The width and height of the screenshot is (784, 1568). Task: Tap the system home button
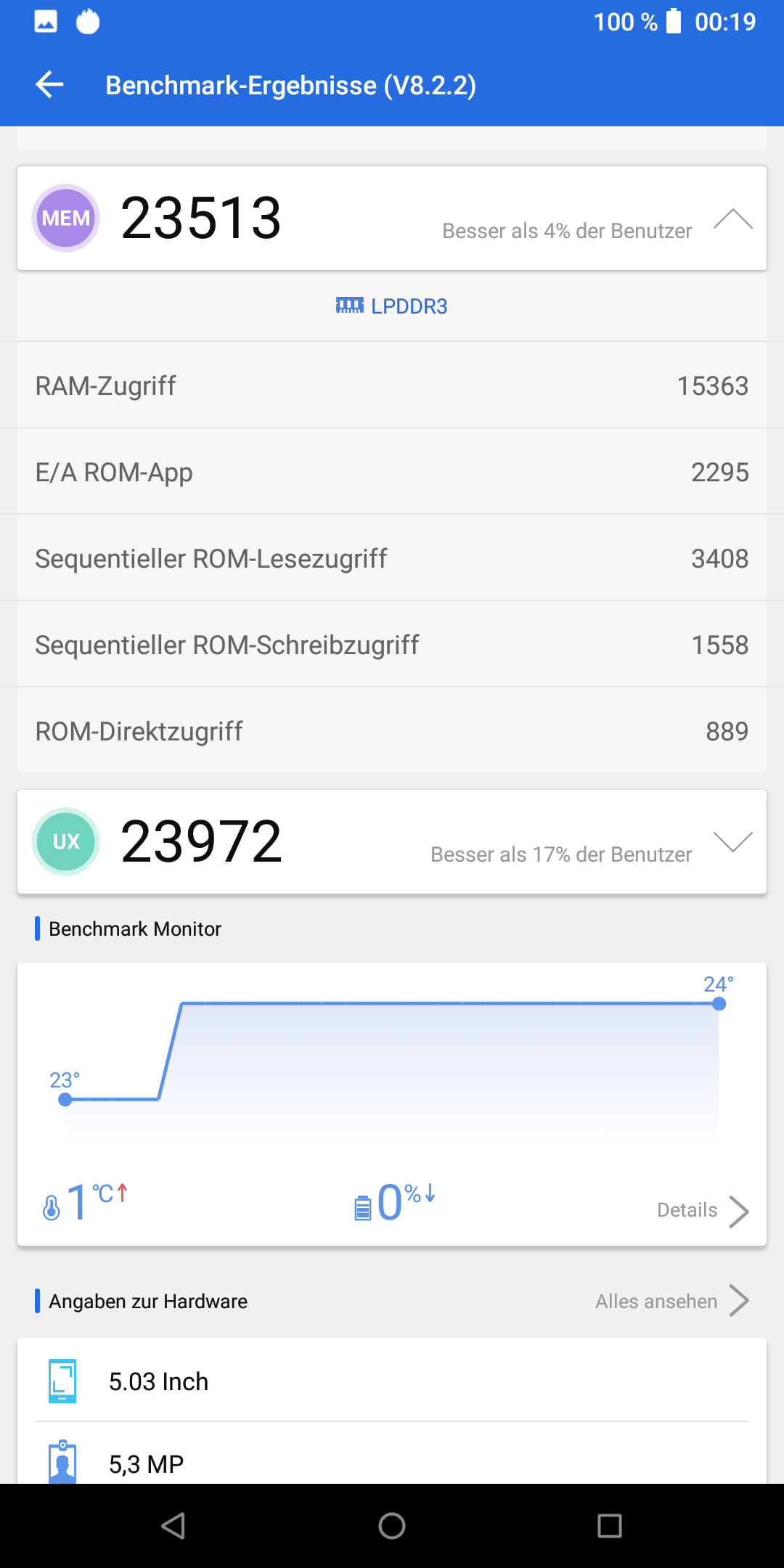(x=392, y=1526)
